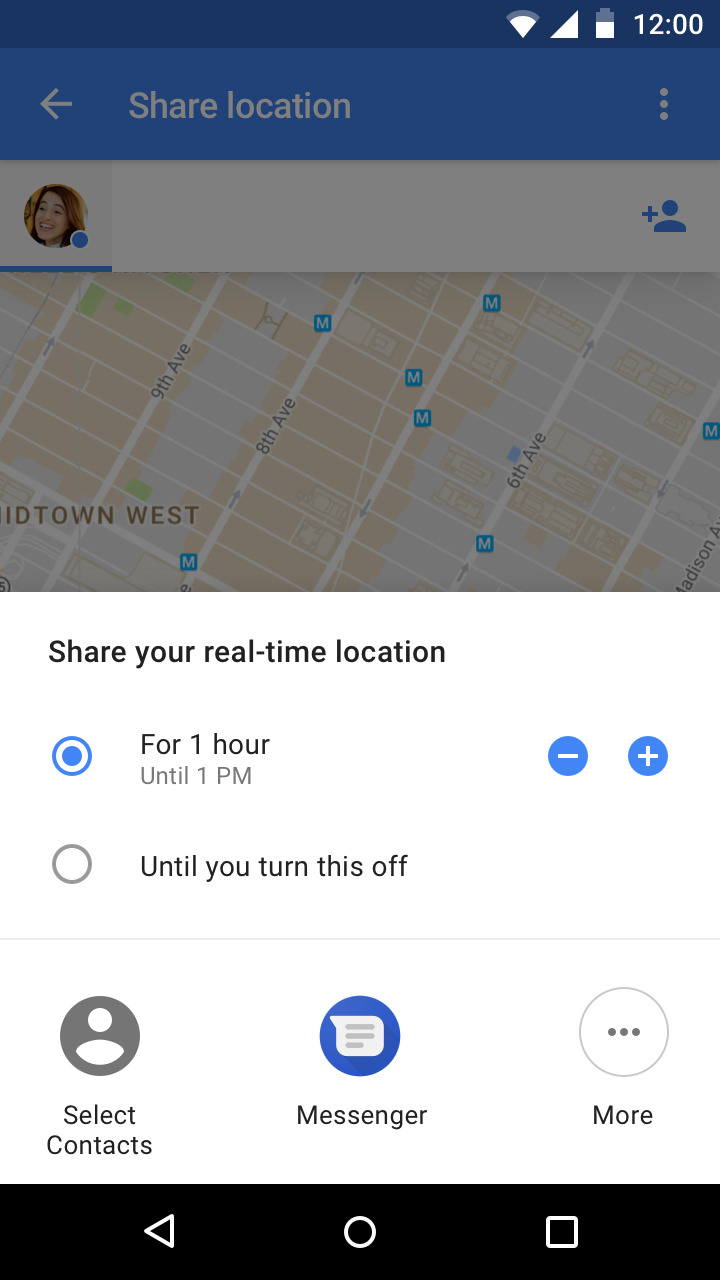Viewport: 720px width, 1280px height.
Task: Select the profile avatar tab
Action: (x=56, y=216)
